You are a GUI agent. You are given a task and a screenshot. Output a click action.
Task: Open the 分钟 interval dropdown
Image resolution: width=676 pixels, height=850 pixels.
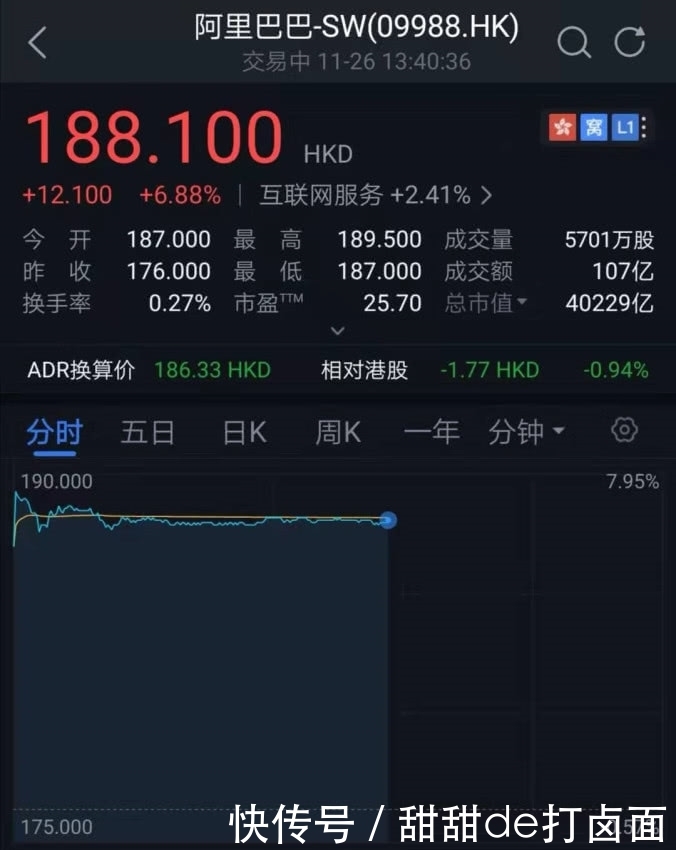pyautogui.click(x=527, y=432)
